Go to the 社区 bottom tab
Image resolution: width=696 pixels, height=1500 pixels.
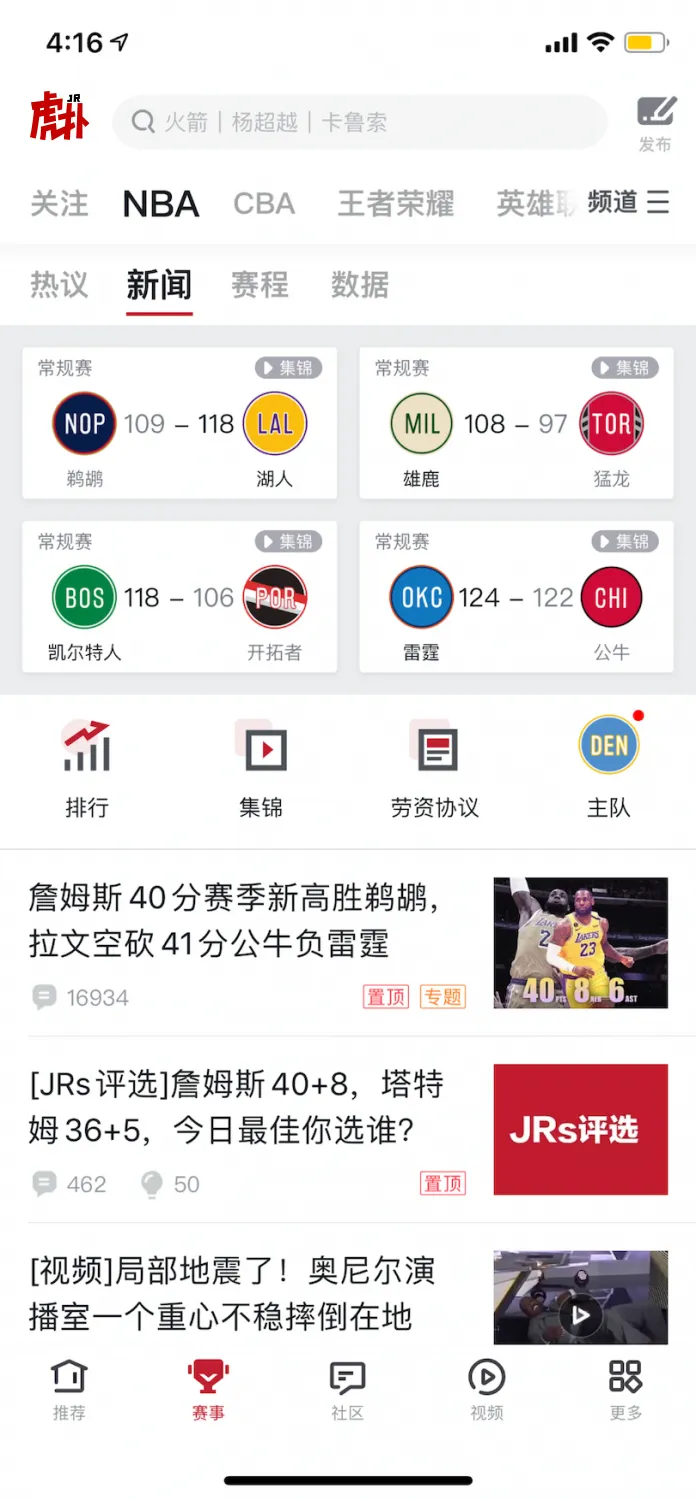pyautogui.click(x=347, y=1390)
